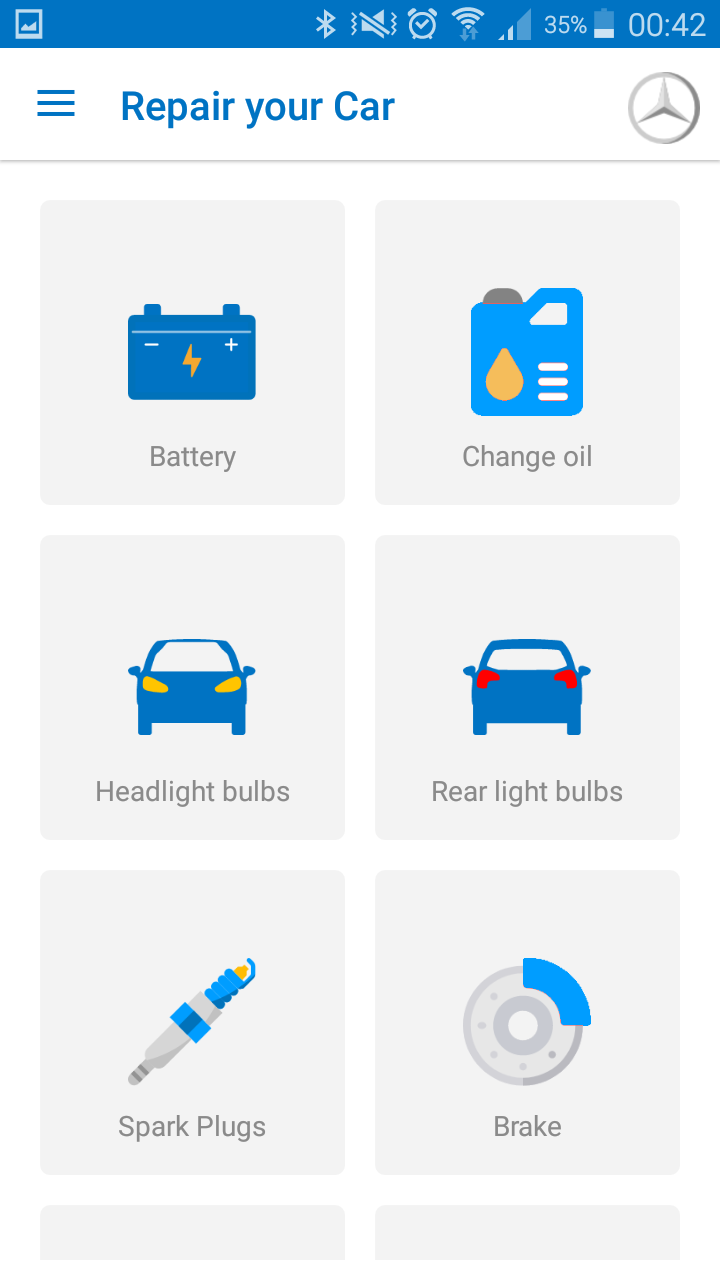
Task: Tap the 35% battery level indicator
Action: tap(565, 24)
